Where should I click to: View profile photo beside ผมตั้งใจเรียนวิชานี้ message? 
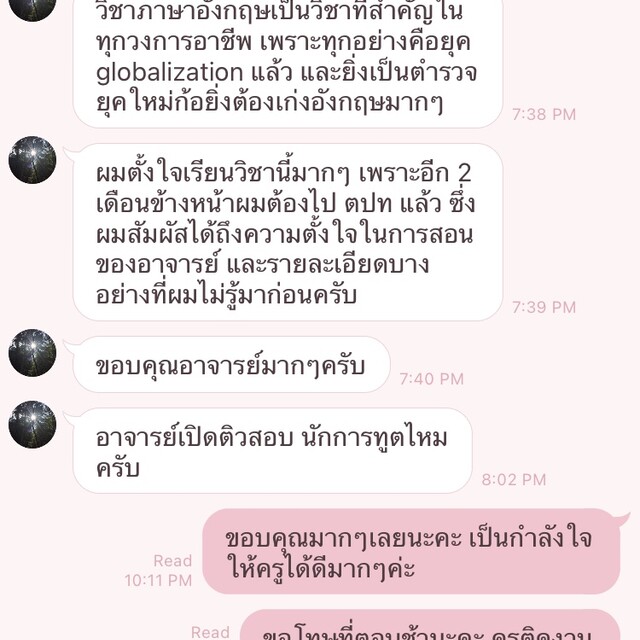(32, 160)
